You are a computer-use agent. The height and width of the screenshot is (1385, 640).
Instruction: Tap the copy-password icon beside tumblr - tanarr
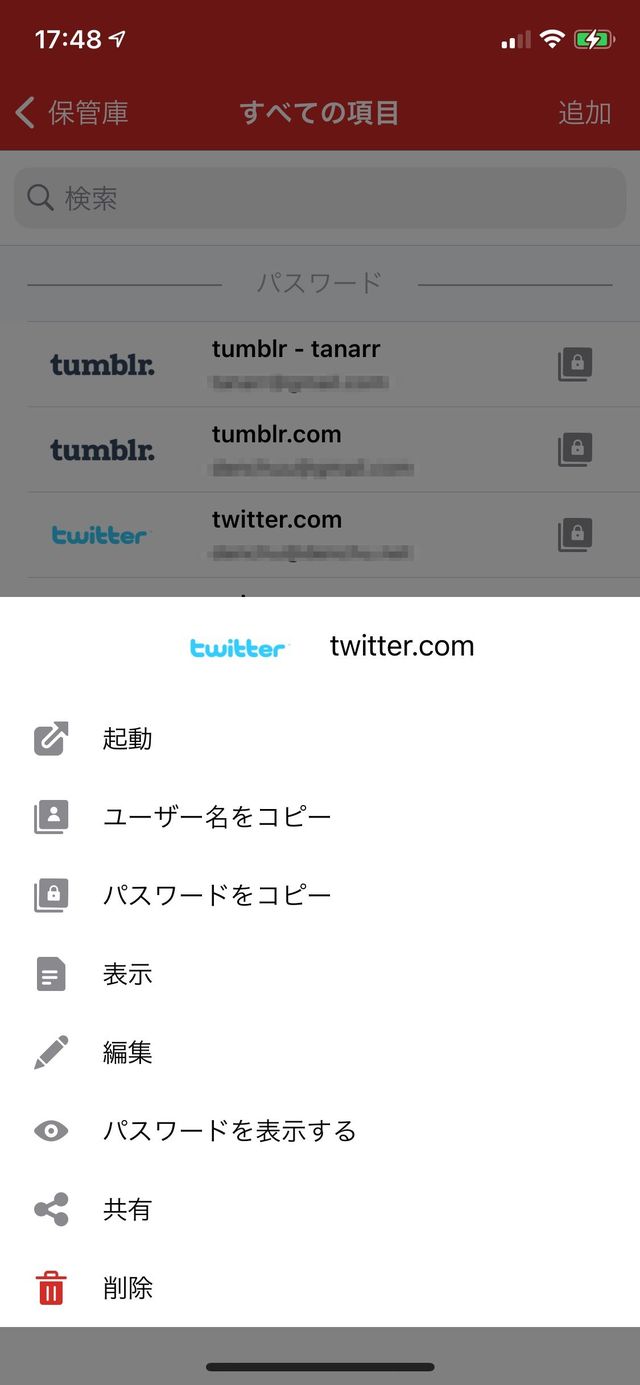575,364
